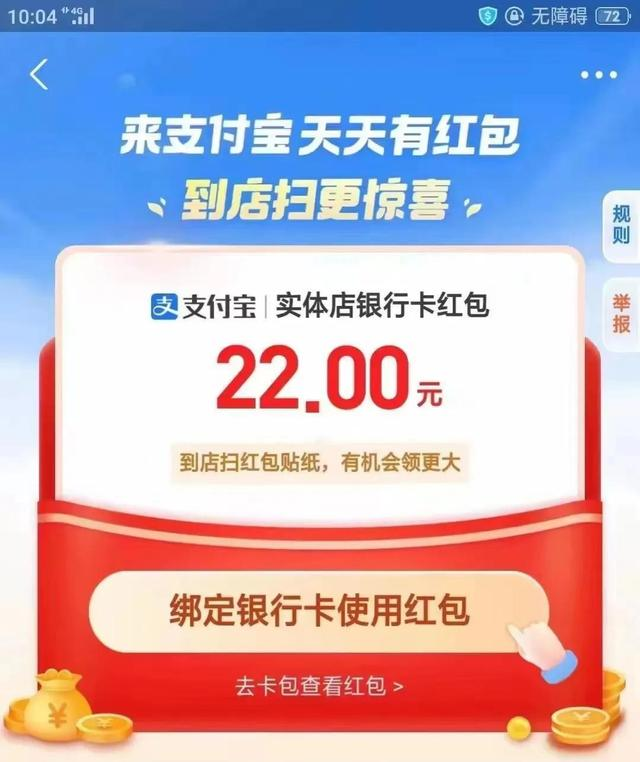Open the three-dot overflow menu
640x762 pixels.
coord(599,76)
